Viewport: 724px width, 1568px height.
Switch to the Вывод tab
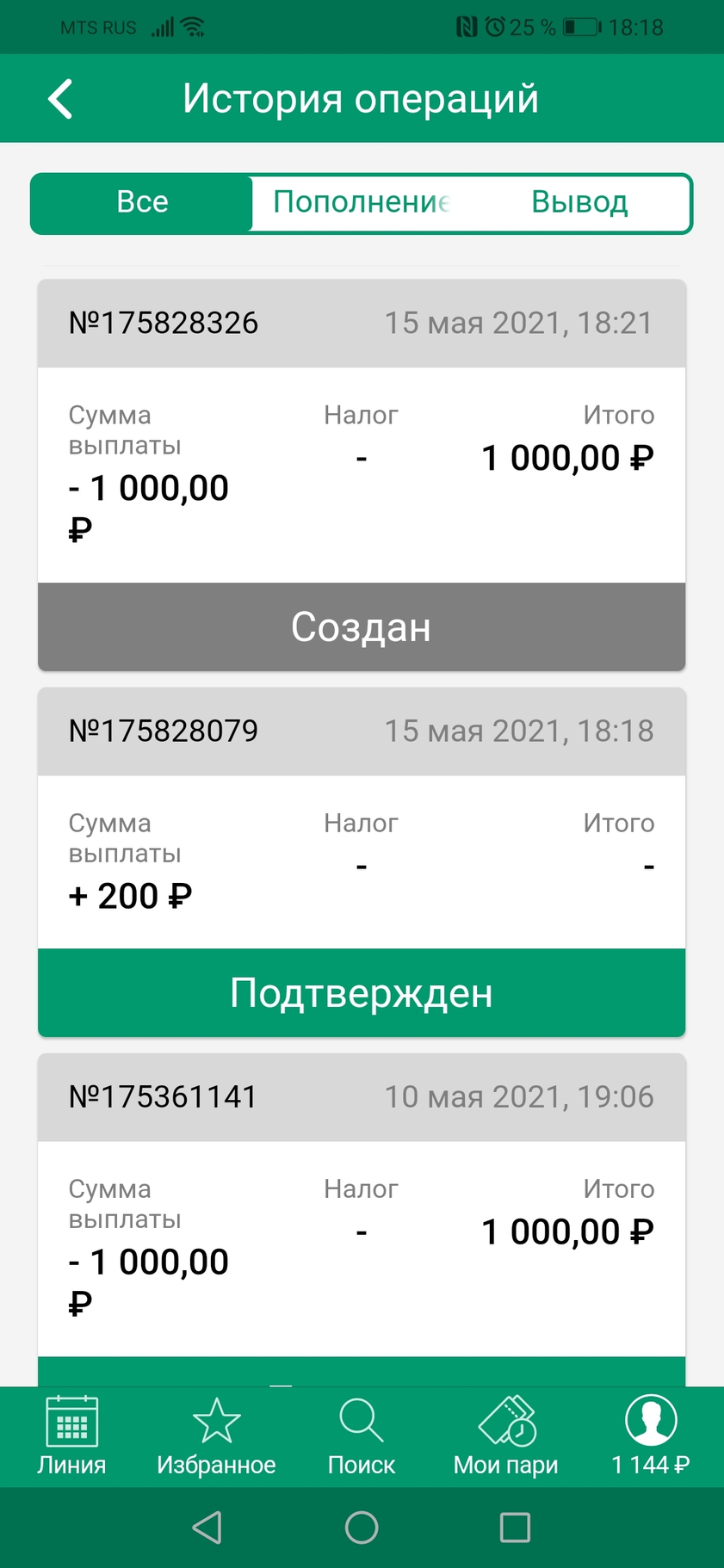tap(579, 203)
